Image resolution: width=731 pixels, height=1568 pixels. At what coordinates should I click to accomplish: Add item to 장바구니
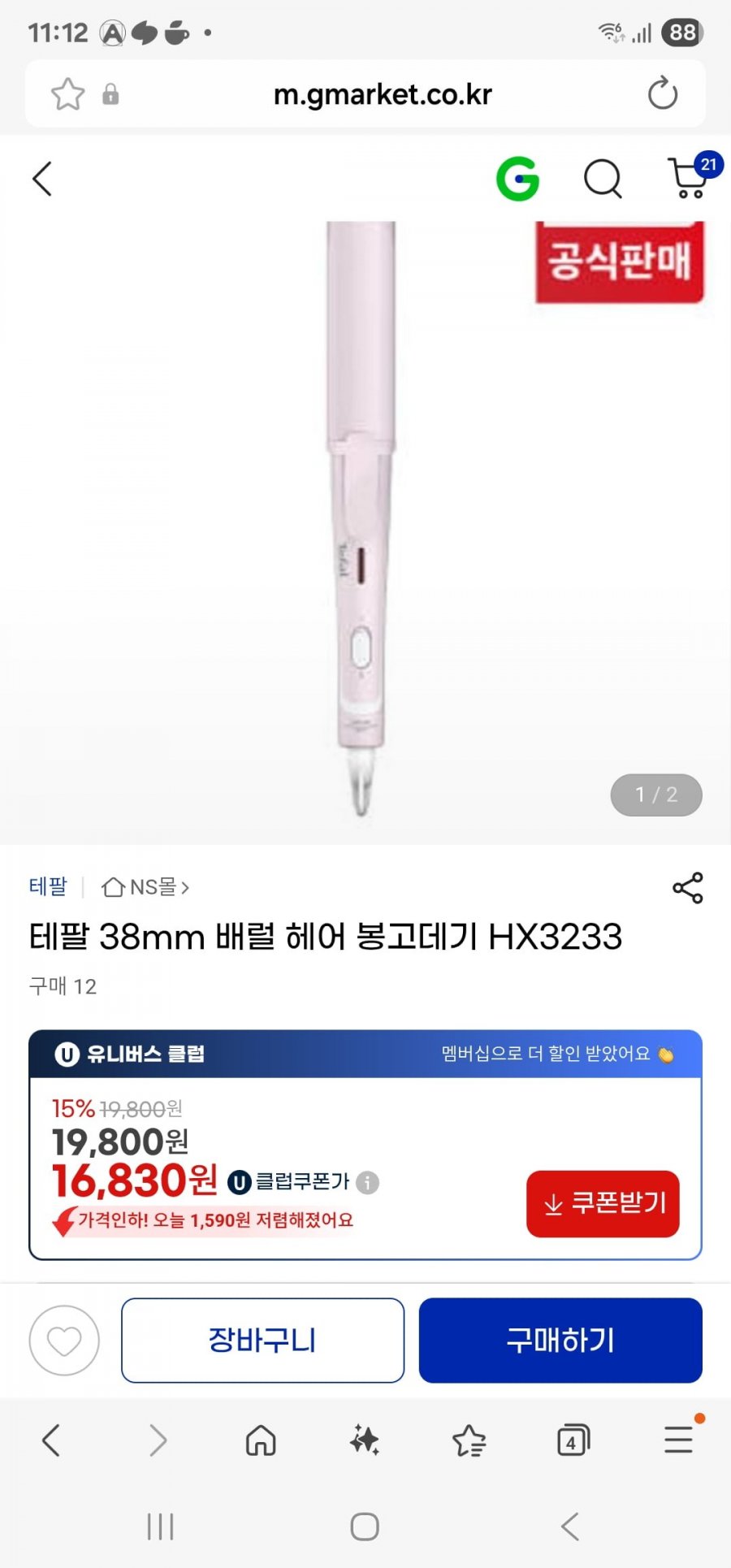pos(262,1340)
